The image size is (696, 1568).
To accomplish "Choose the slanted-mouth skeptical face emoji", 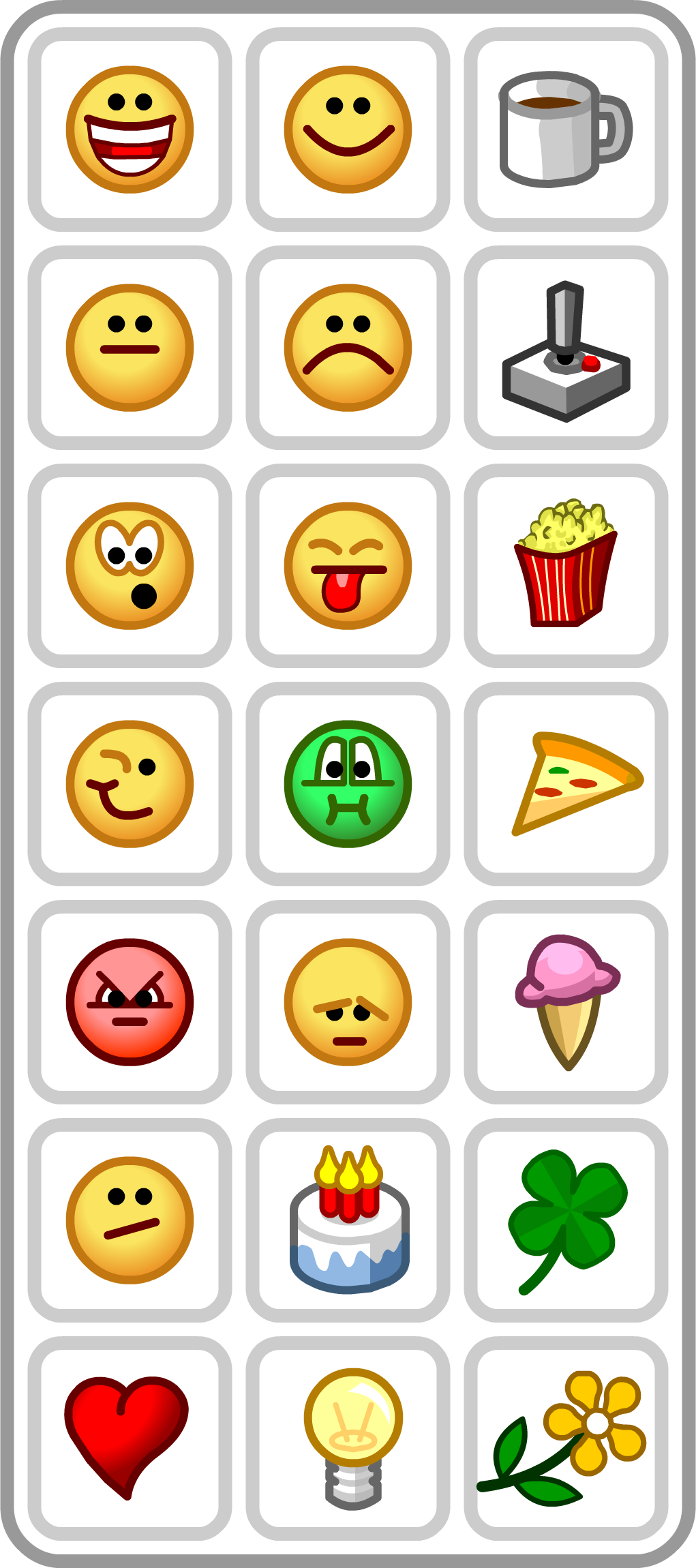I will pyautogui.click(x=130, y=1220).
